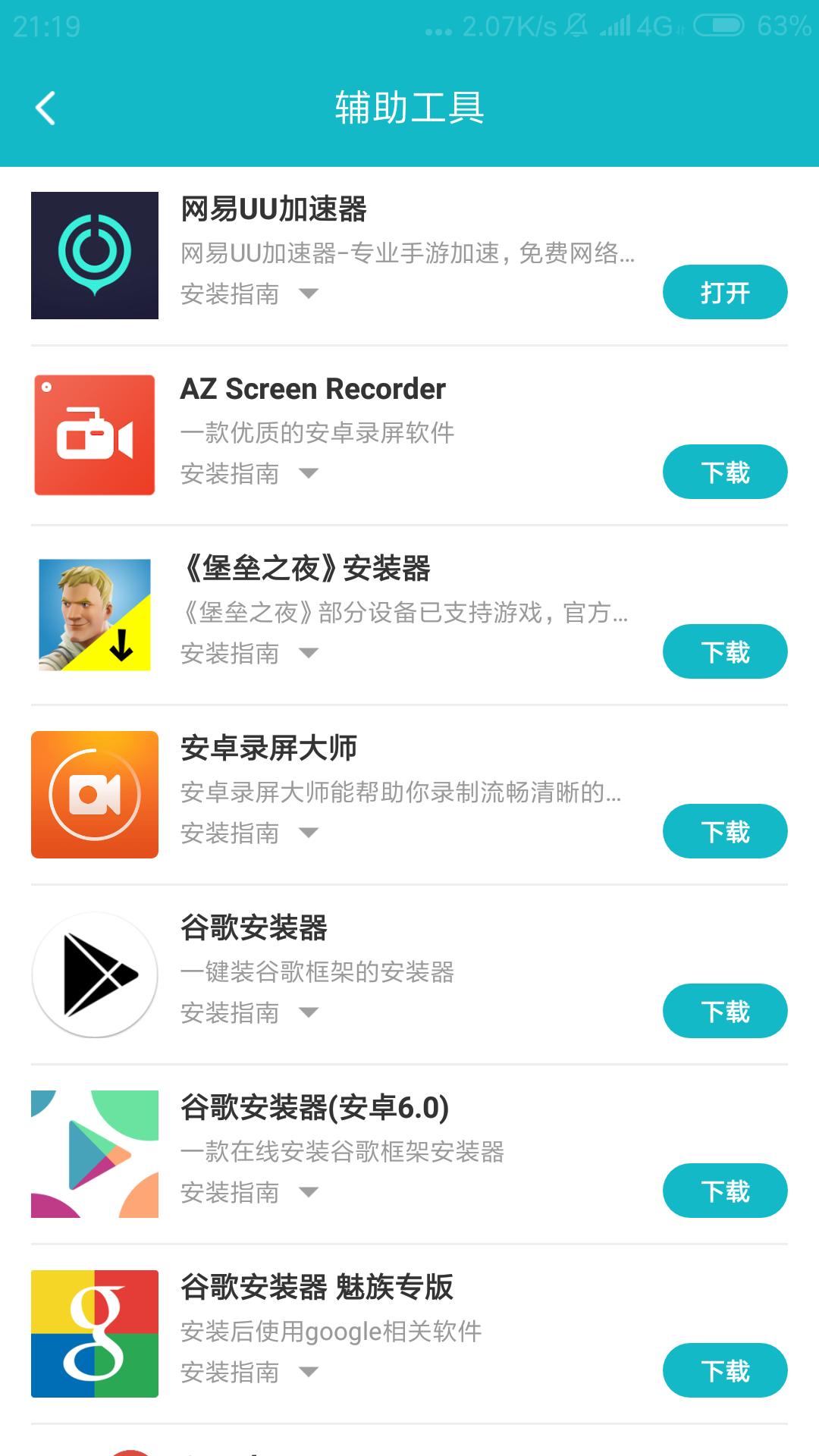Download 谷歌安装器 魅族专版
The image size is (819, 1456).
tap(724, 1371)
